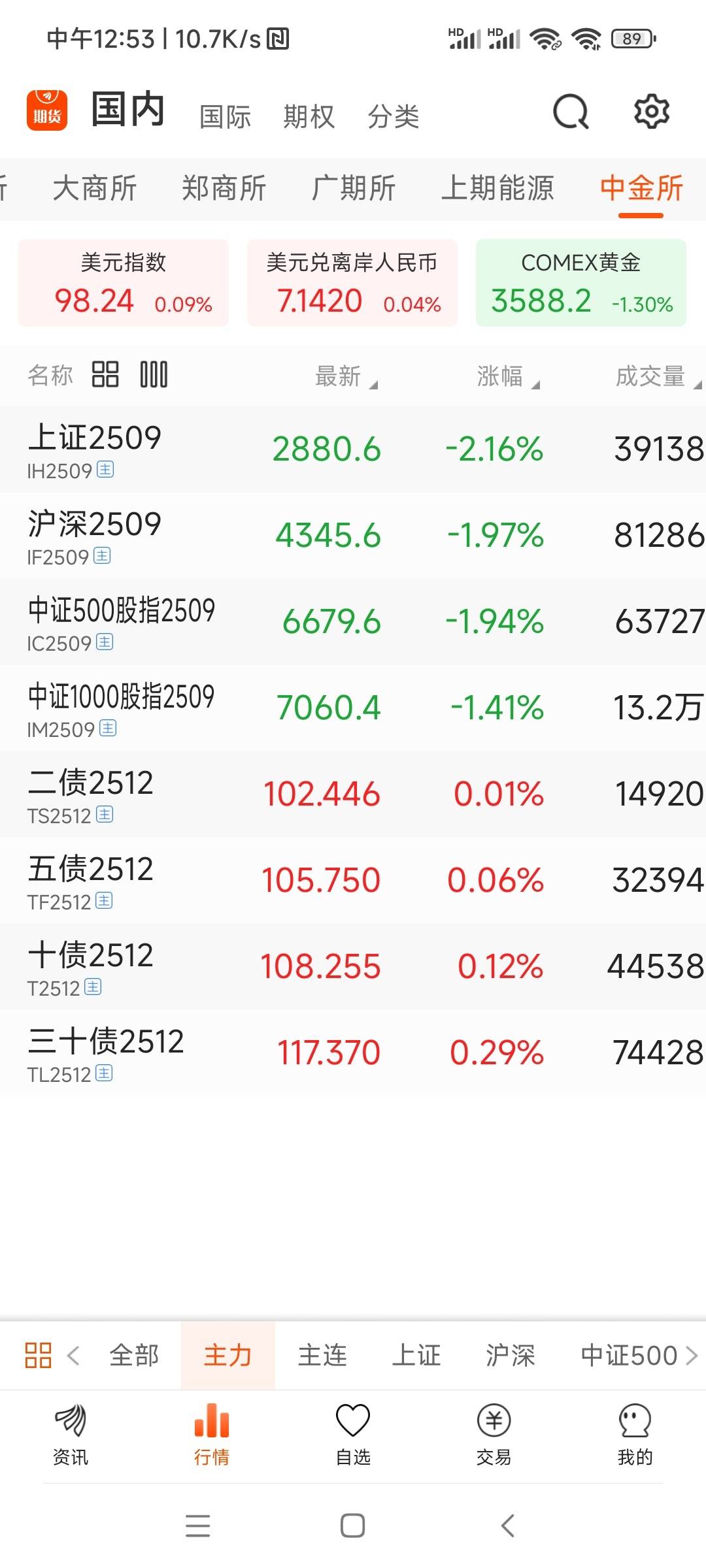
Task: Open the 上证2509 contract row
Action: click(353, 449)
